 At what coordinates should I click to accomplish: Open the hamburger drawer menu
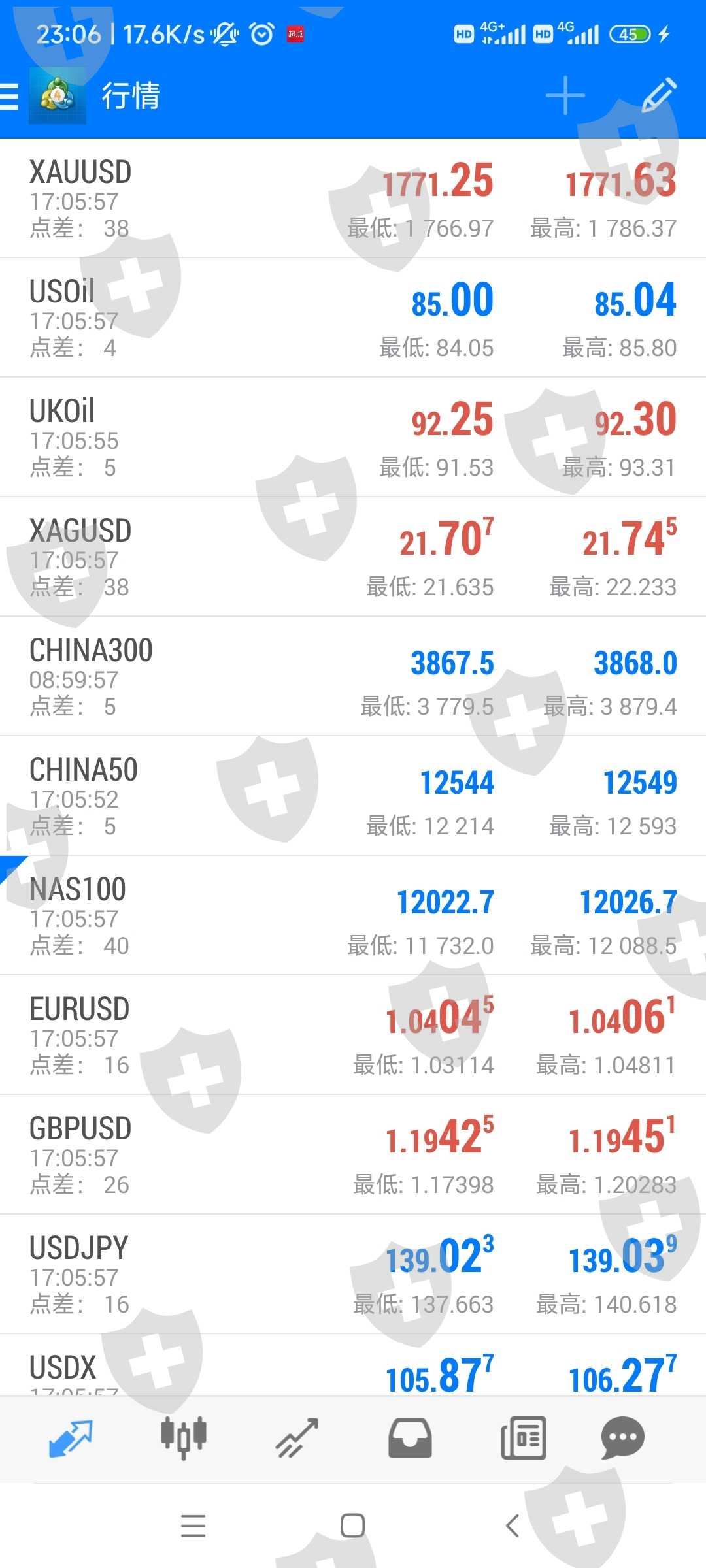tap(10, 96)
